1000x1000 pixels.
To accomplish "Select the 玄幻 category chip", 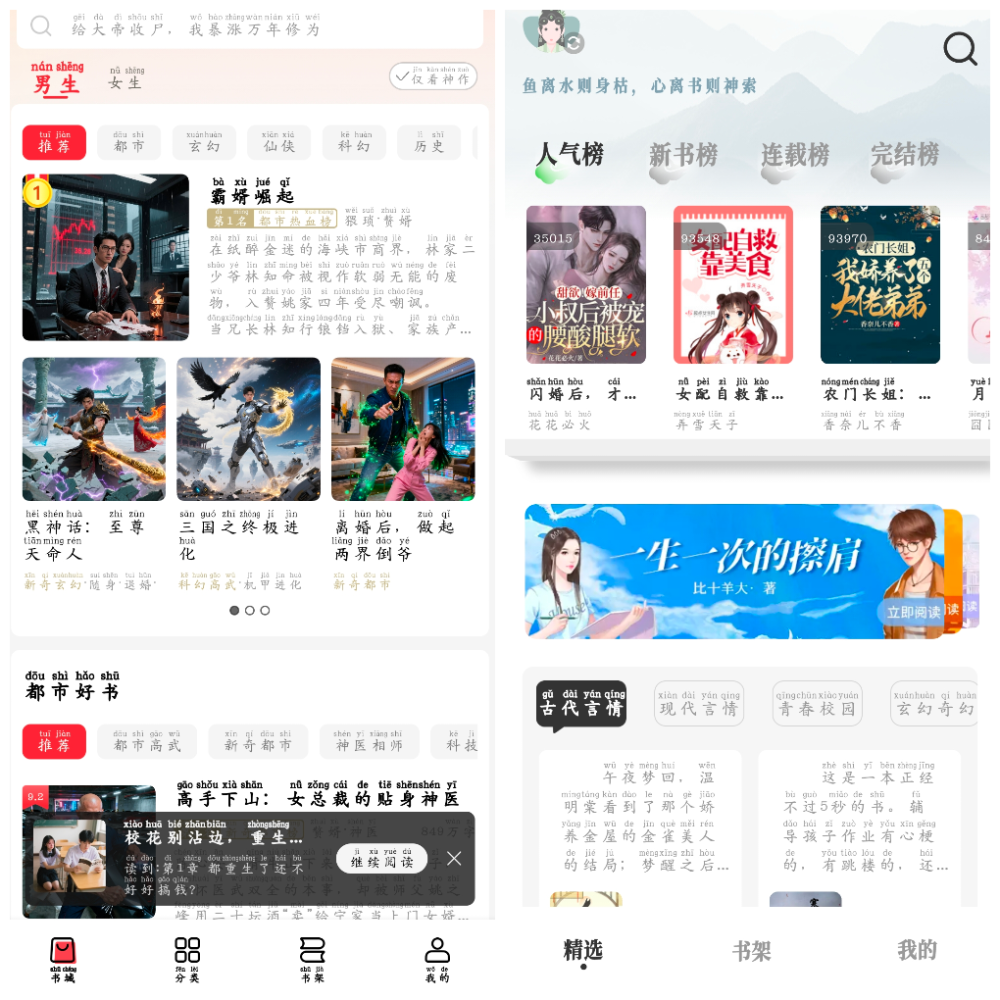I will [204, 143].
